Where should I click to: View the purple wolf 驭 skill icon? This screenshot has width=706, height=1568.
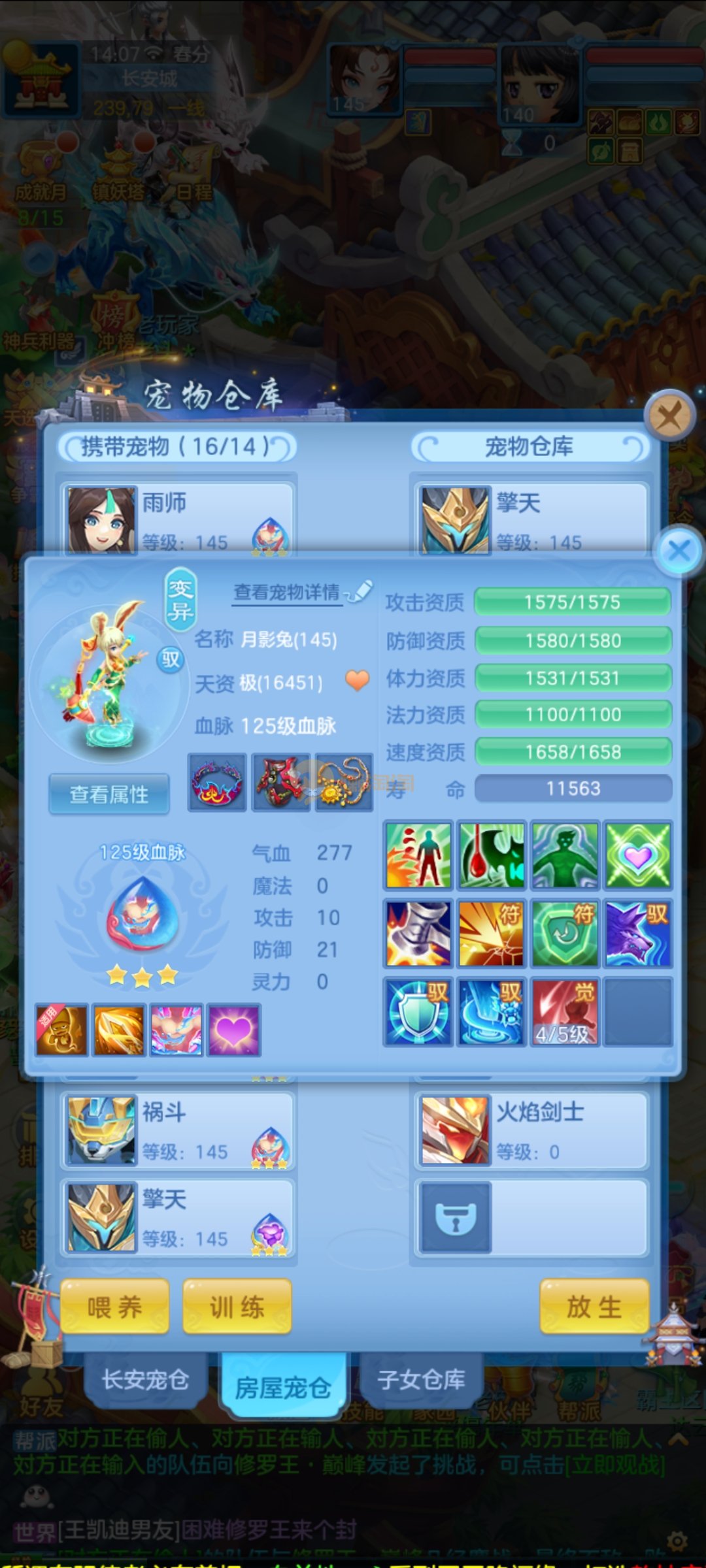[x=638, y=933]
